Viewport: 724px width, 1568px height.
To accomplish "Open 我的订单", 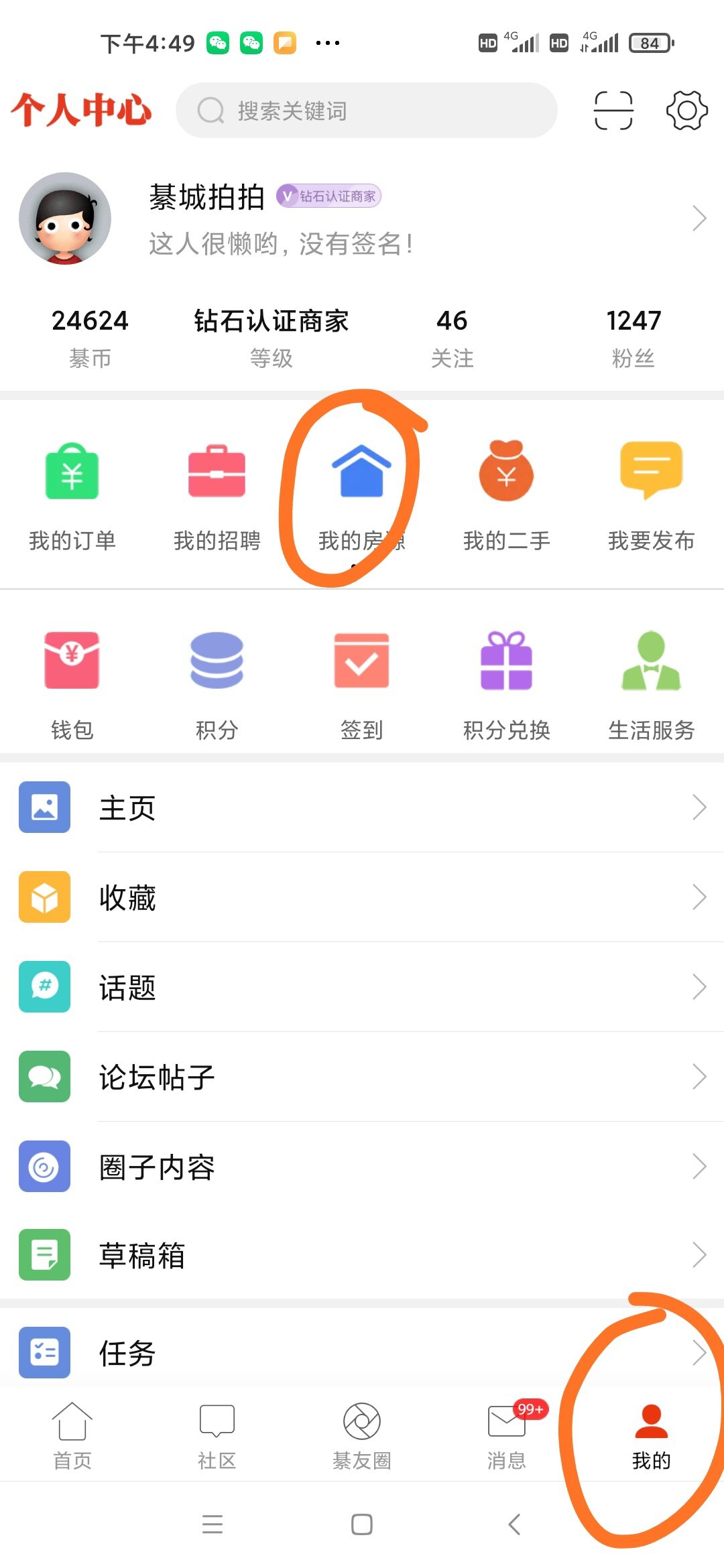I will pos(72,496).
